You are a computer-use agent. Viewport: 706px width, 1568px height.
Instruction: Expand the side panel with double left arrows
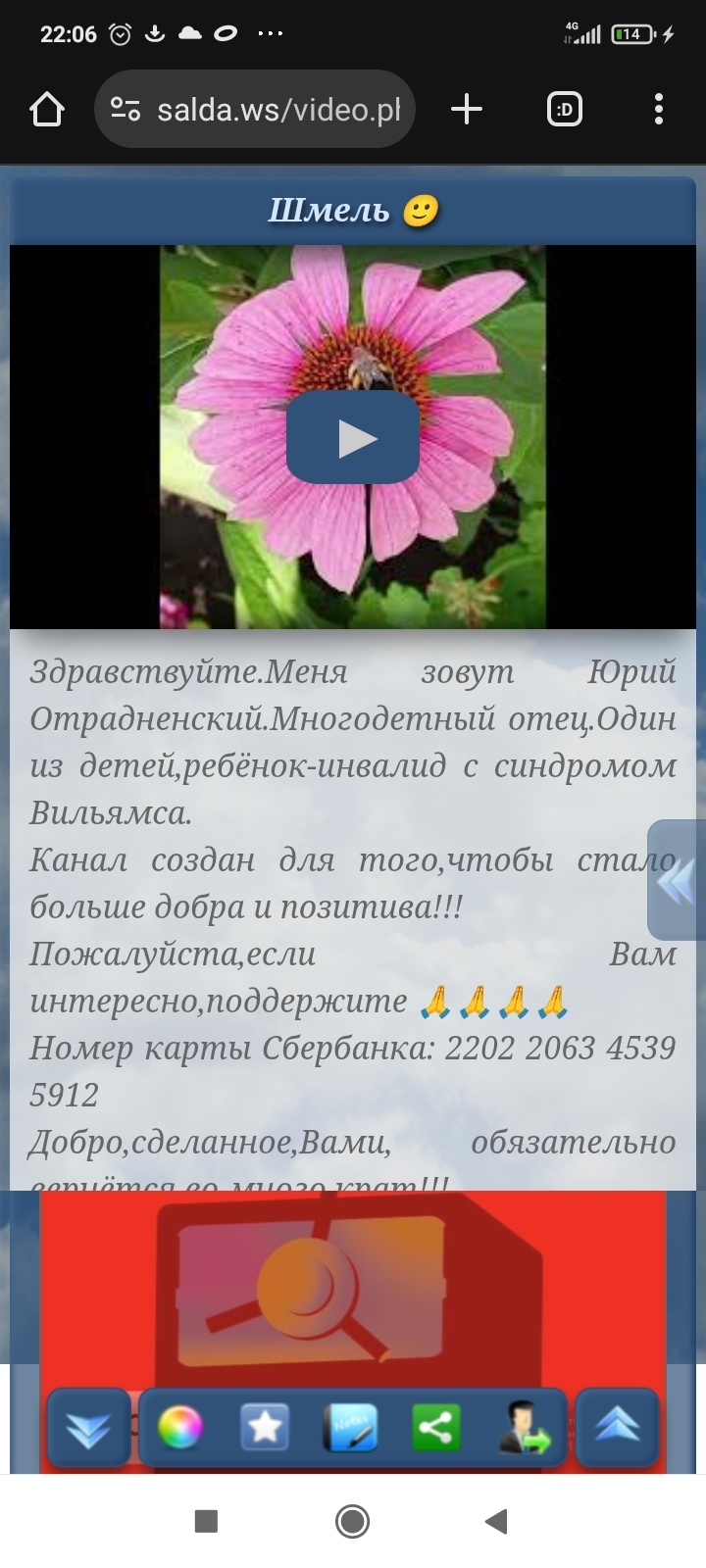click(677, 880)
